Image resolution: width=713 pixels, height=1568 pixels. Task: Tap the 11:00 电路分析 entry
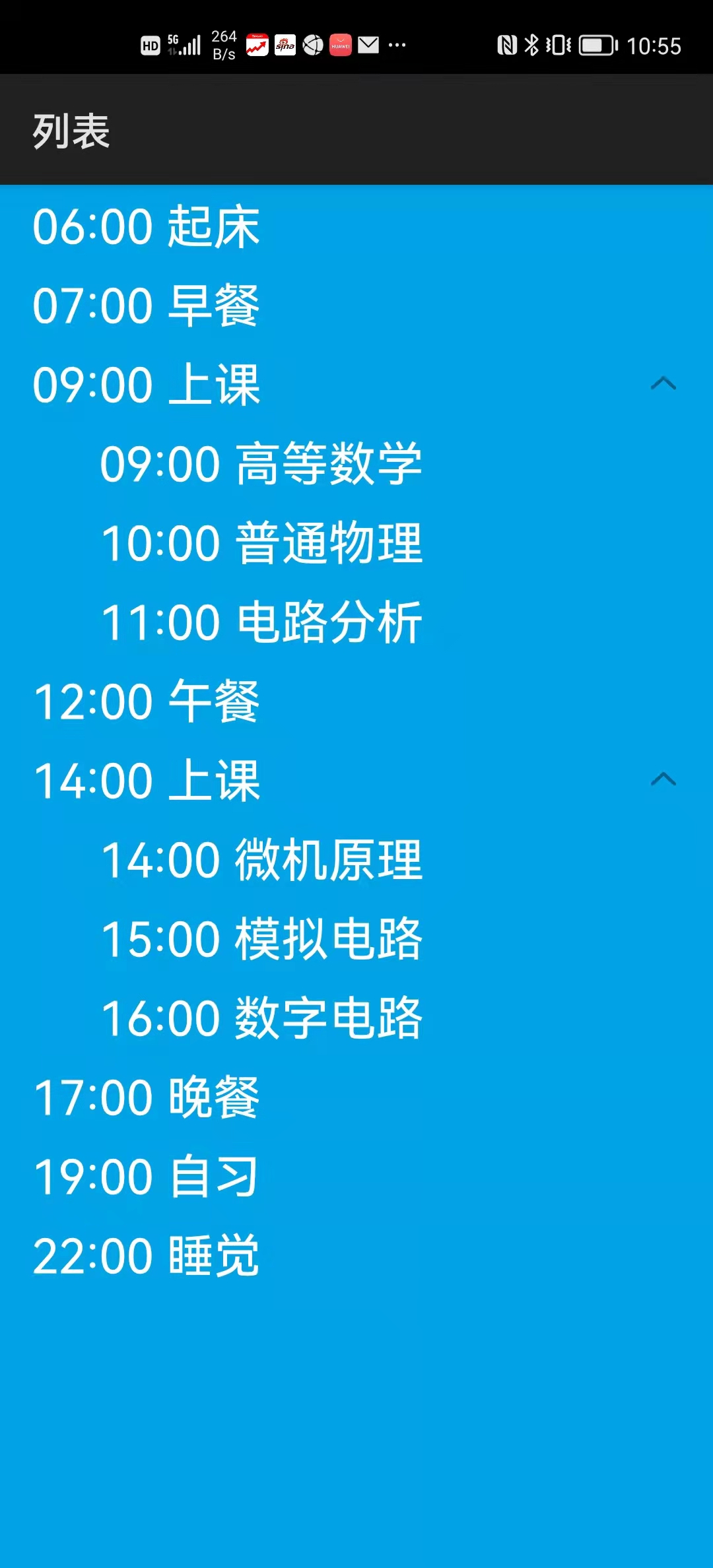point(356,622)
